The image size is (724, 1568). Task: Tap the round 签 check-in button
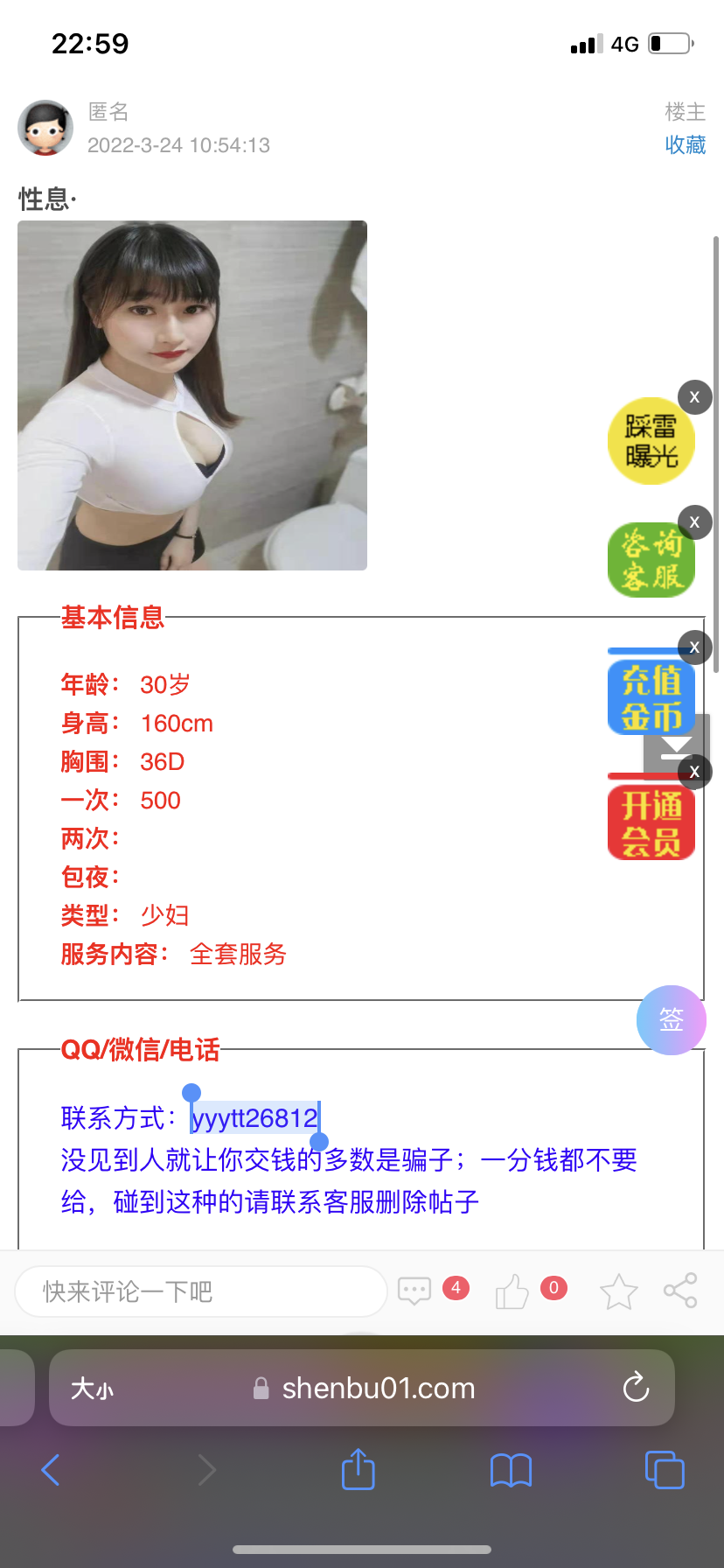pos(671,1019)
